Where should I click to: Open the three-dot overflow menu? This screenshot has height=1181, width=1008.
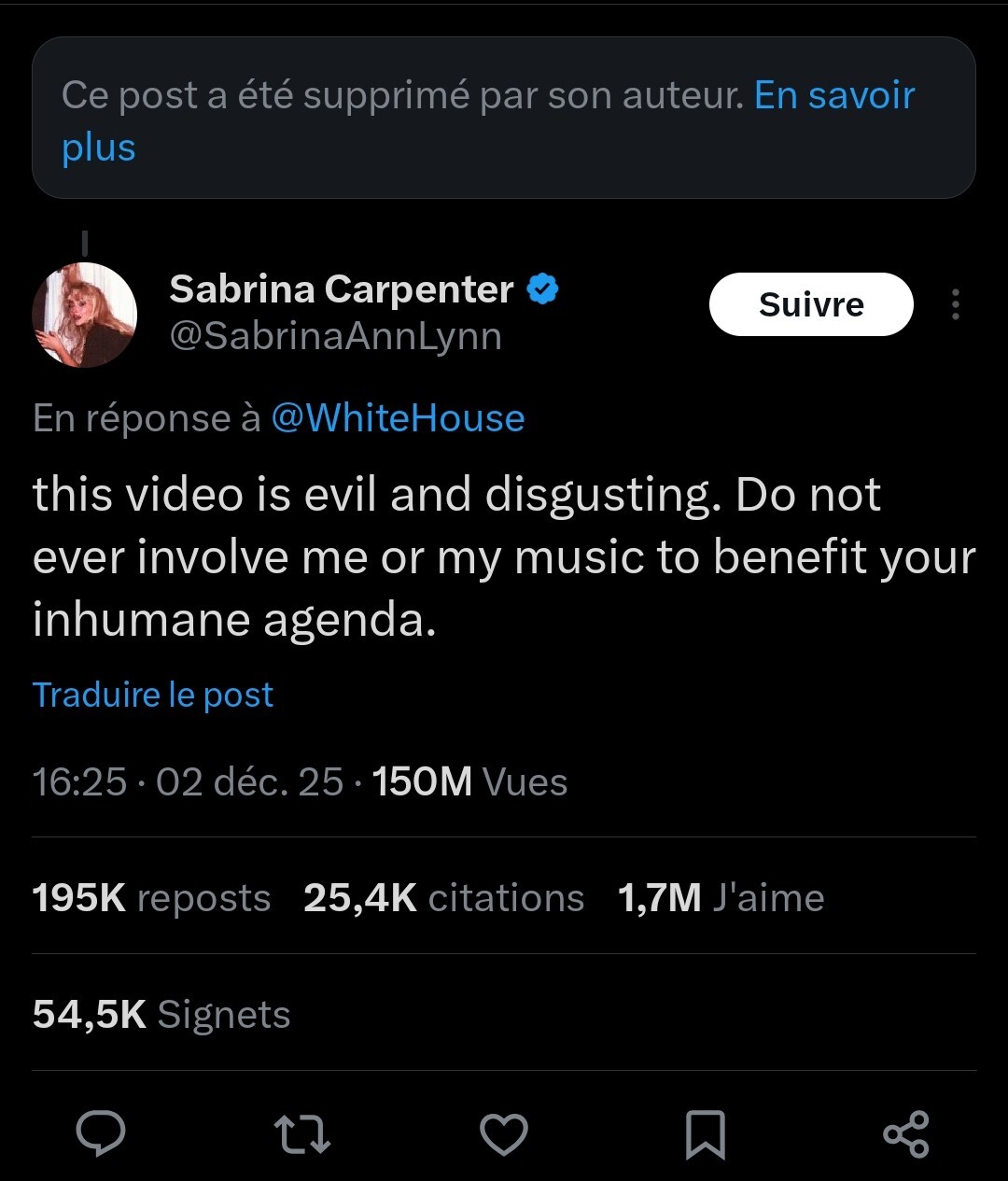(955, 304)
